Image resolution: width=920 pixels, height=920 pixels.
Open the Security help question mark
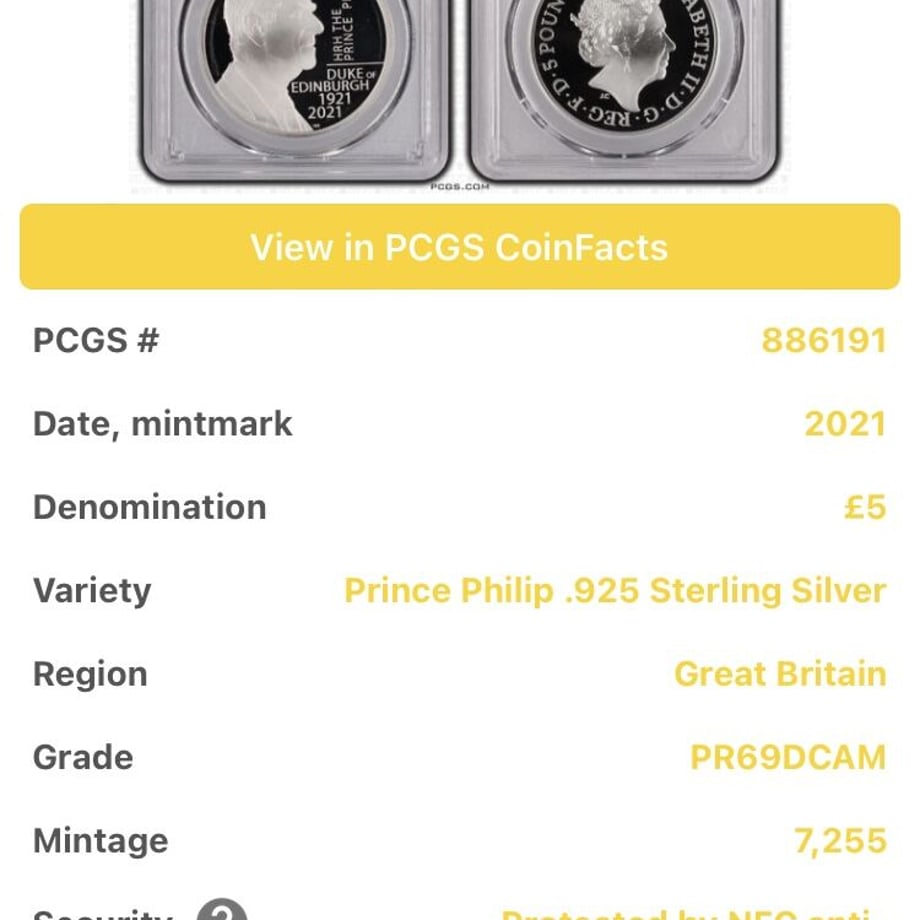pyautogui.click(x=221, y=911)
